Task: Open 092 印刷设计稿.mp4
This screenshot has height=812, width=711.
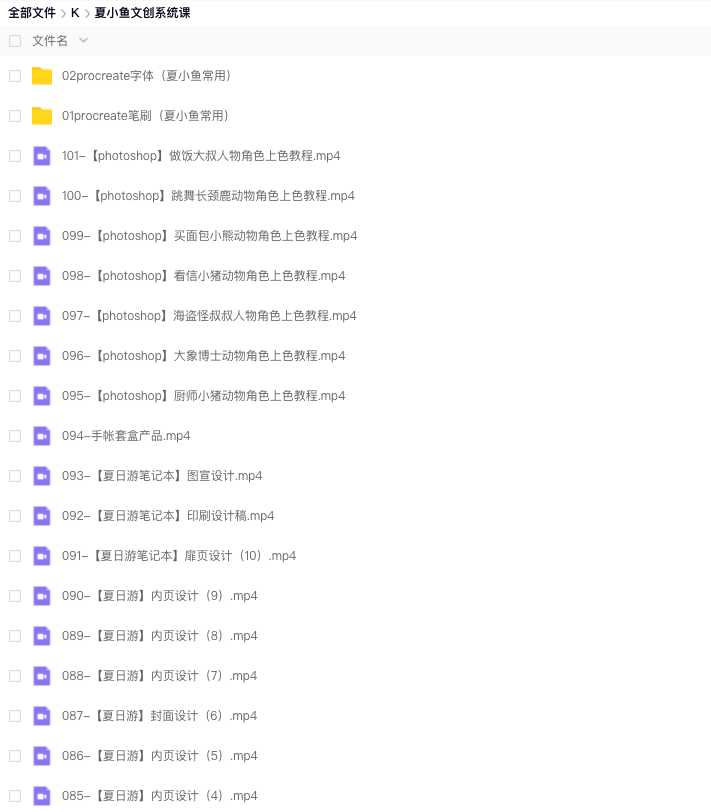Action: pos(168,516)
